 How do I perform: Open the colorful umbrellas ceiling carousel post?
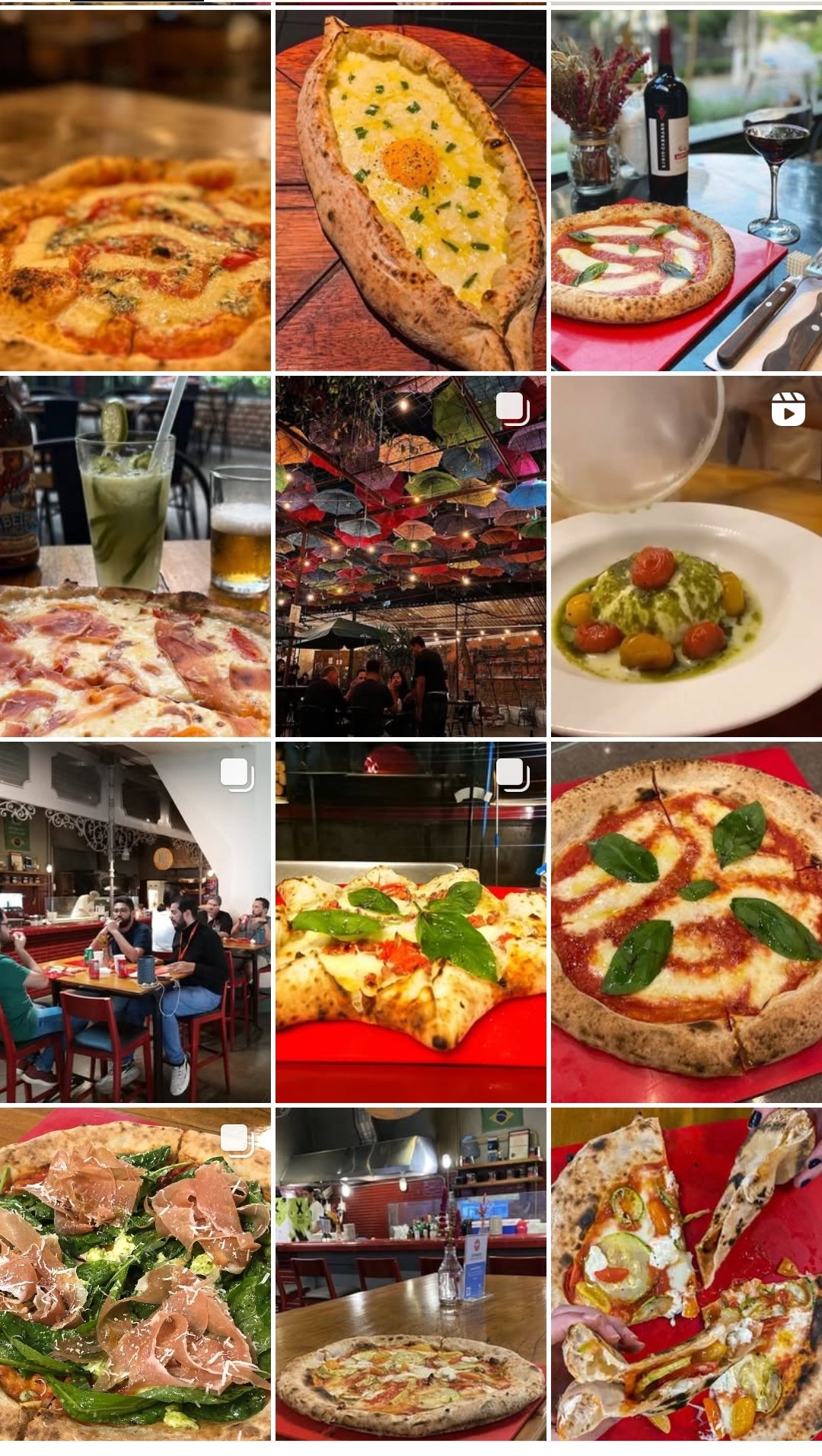[x=411, y=556]
